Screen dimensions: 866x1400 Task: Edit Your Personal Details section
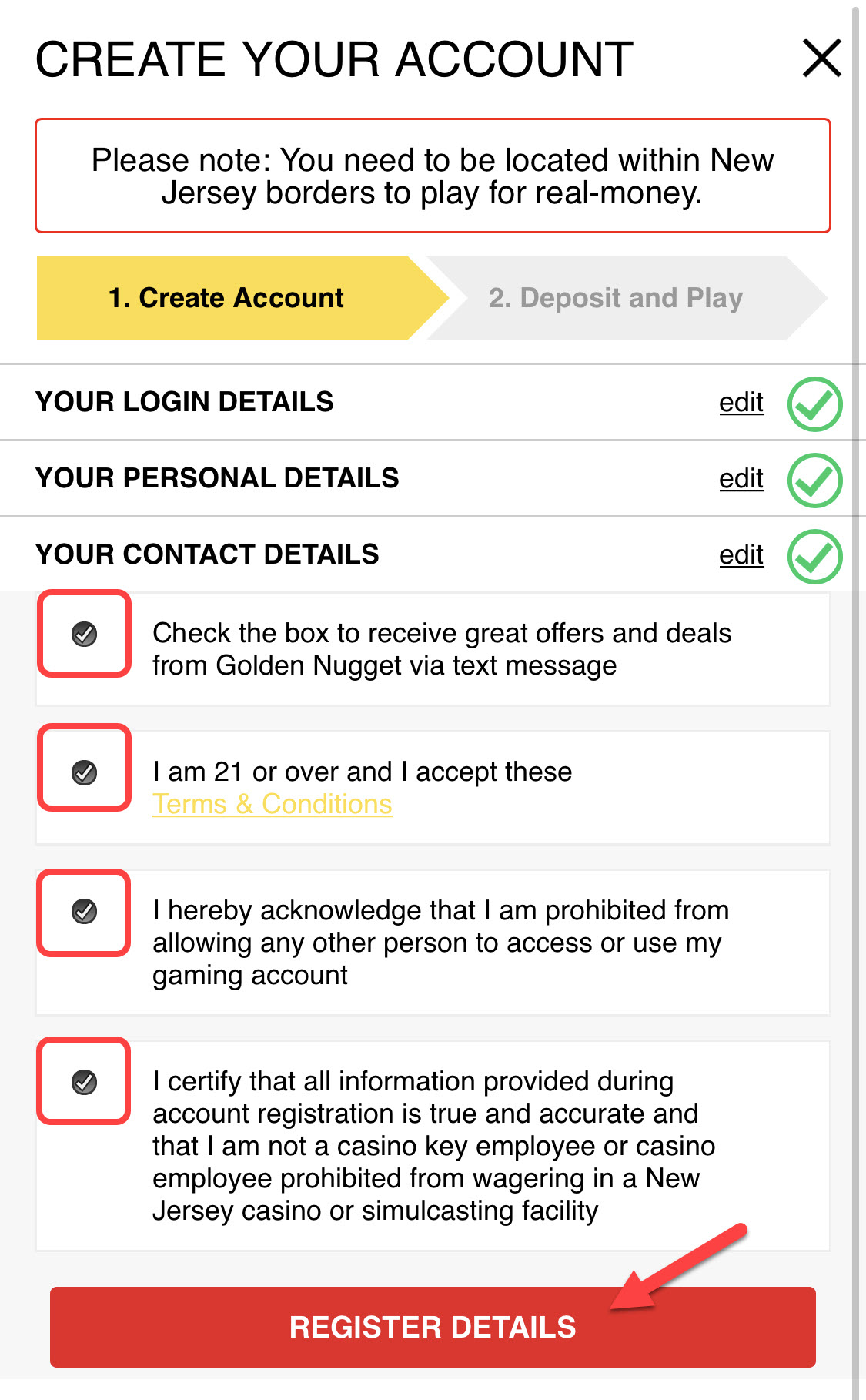click(741, 479)
